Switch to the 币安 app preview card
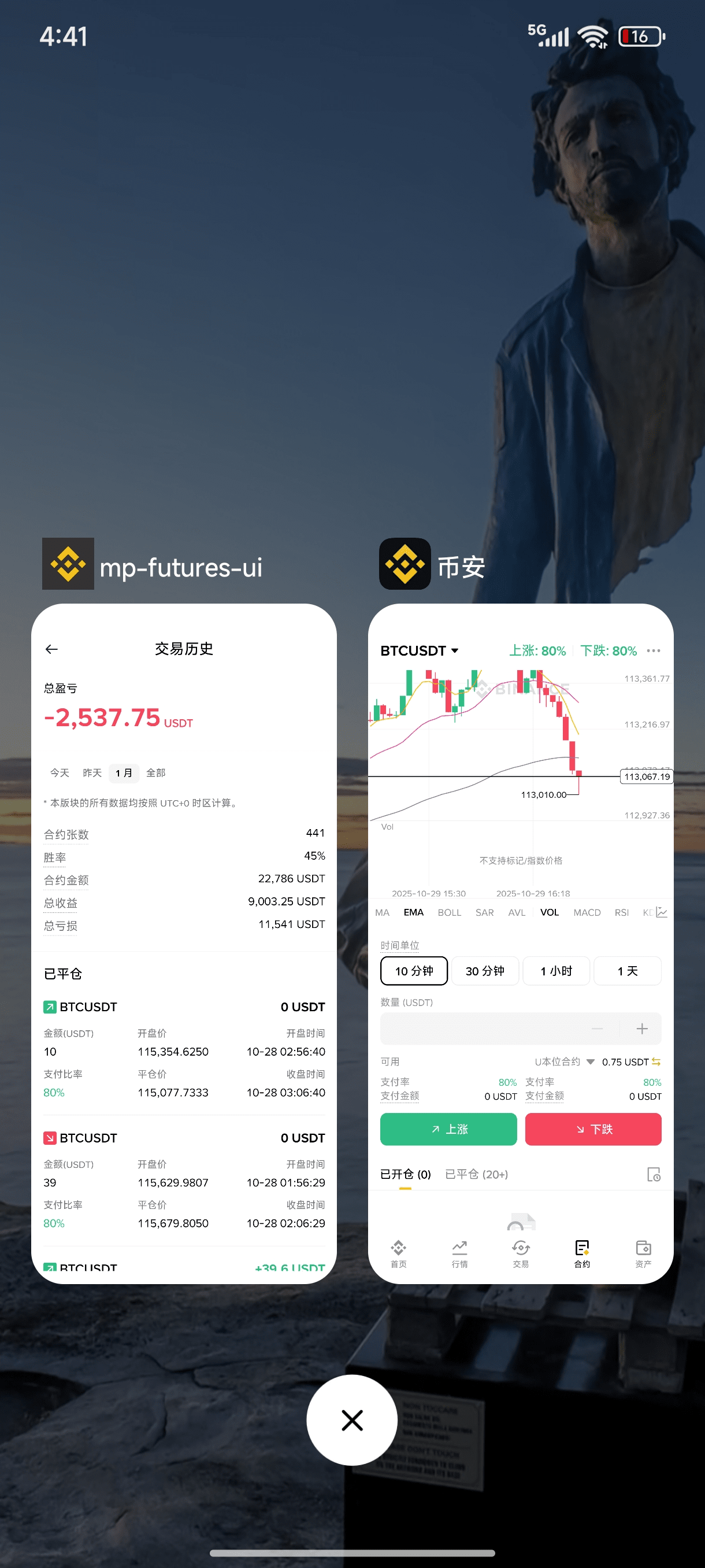This screenshot has height=1568, width=705. [520, 942]
